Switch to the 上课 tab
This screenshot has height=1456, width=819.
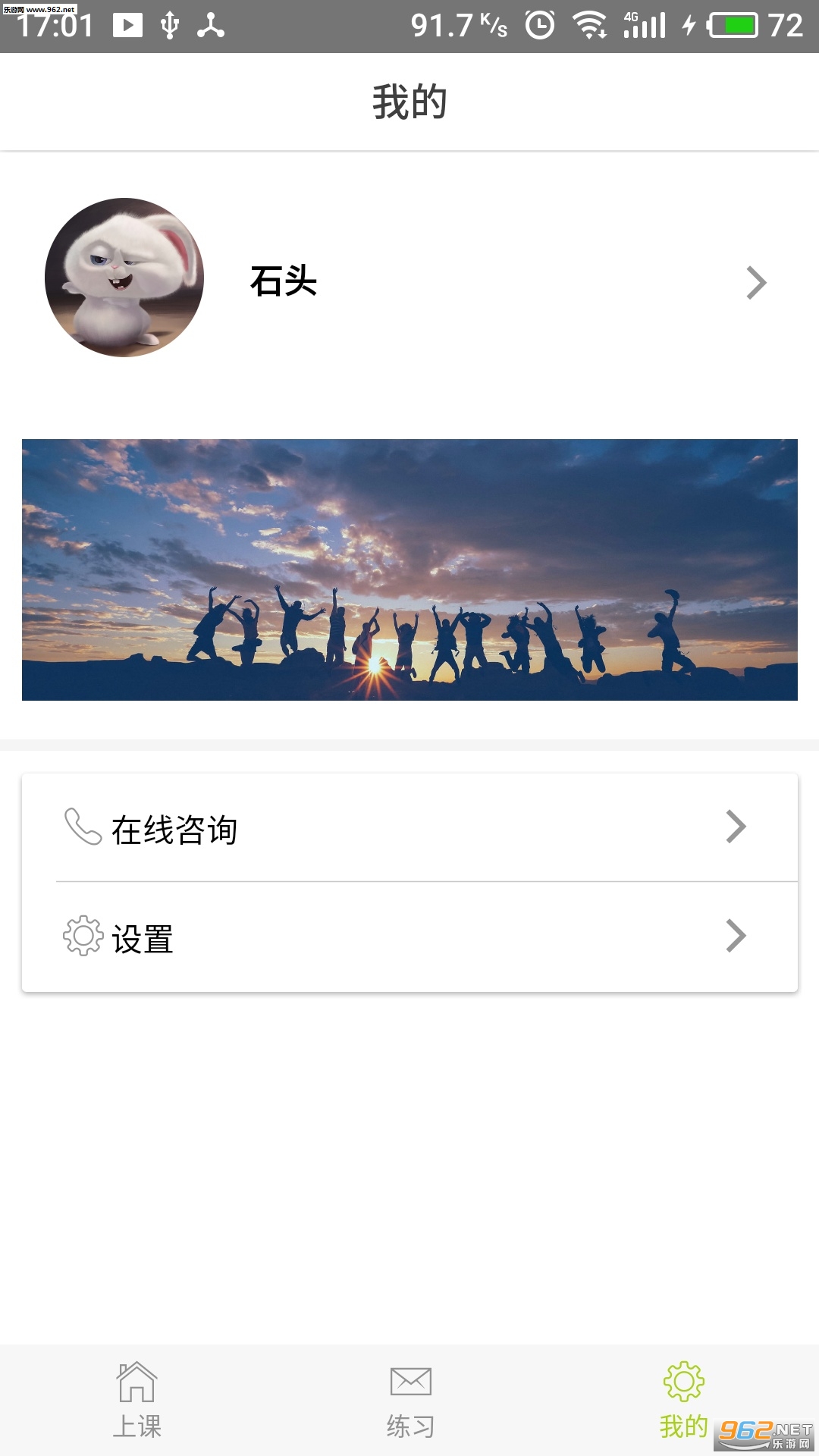point(136,1400)
